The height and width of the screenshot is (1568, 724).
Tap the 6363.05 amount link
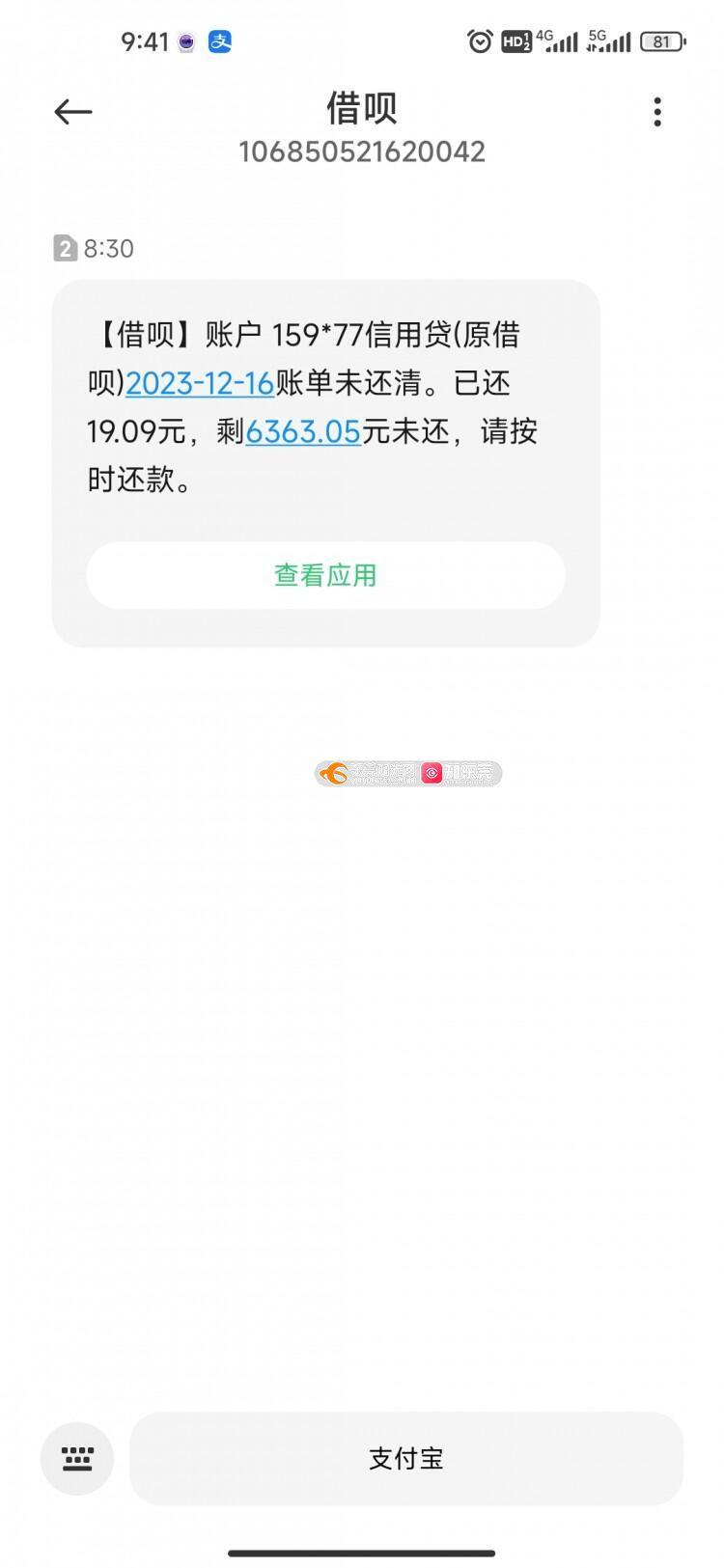pyautogui.click(x=302, y=431)
